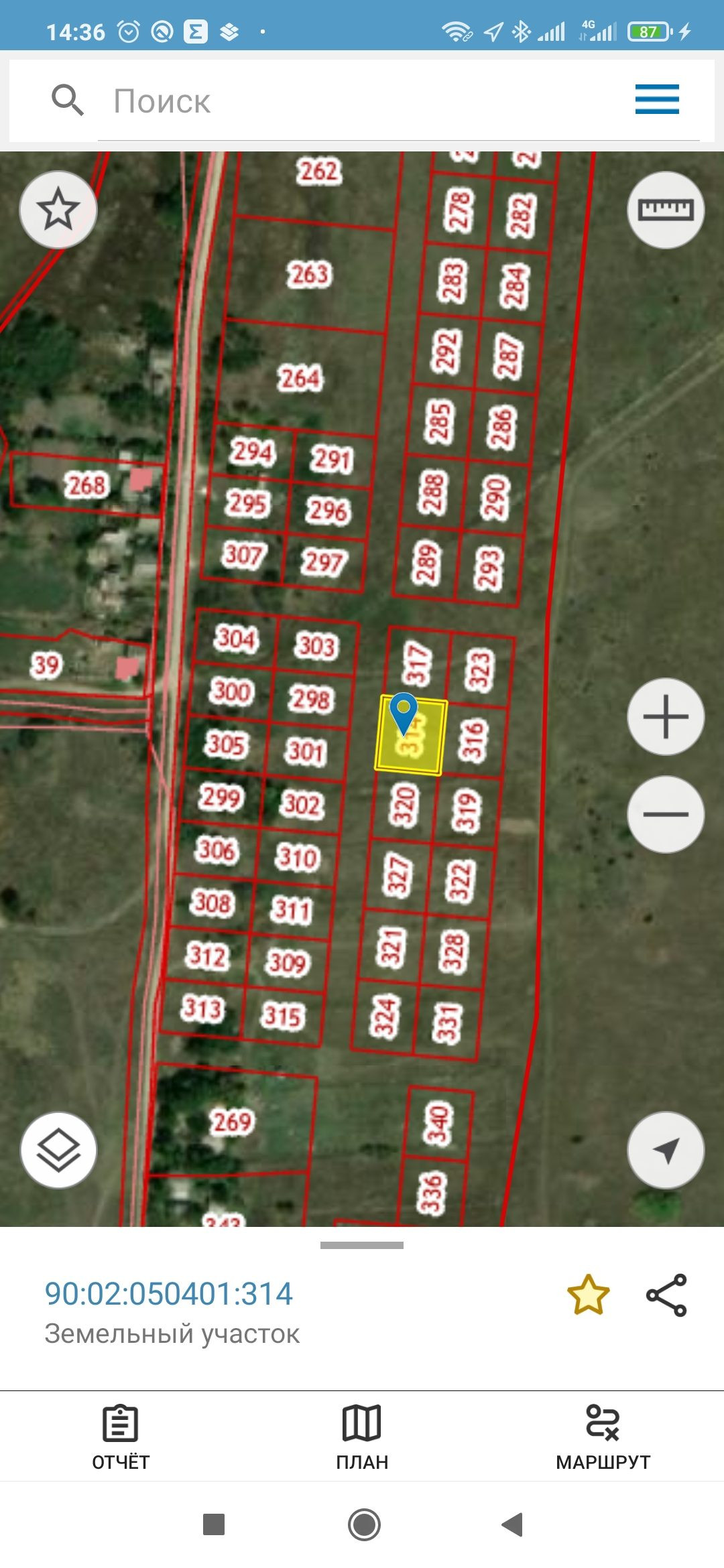Open the hamburger menu

click(x=657, y=100)
